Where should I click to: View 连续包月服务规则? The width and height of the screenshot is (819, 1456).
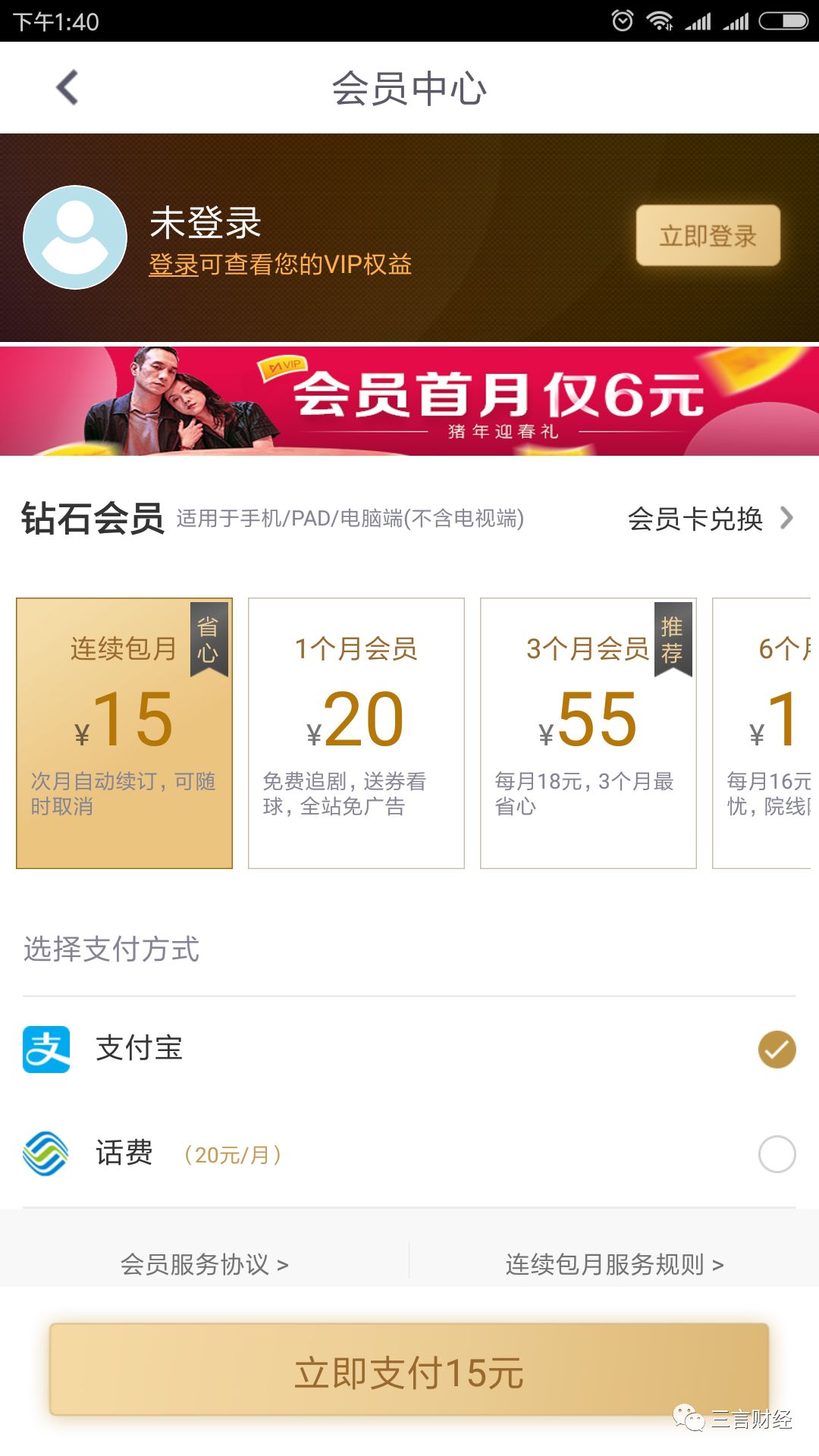pos(614,1264)
